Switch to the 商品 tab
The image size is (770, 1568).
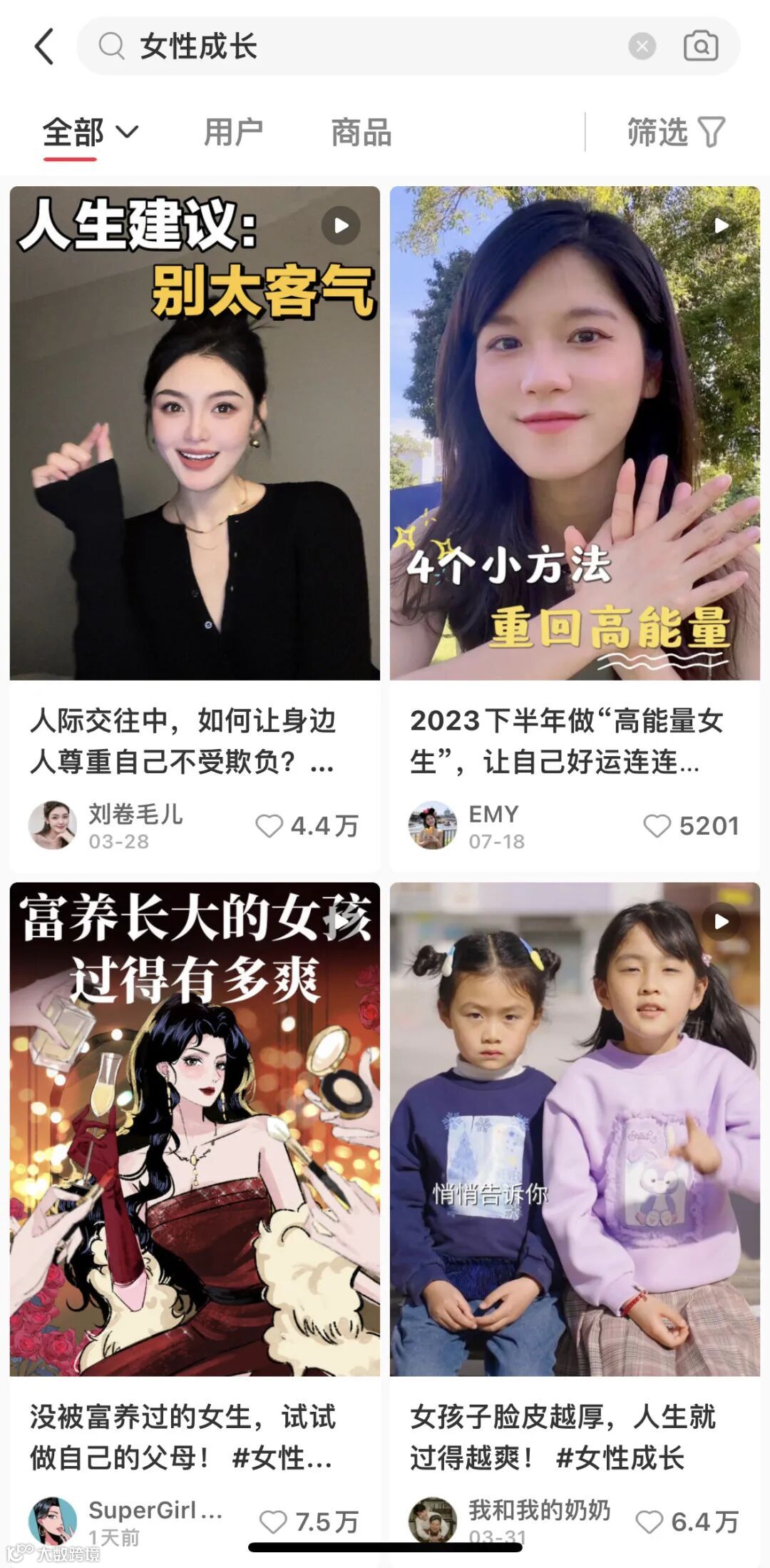point(361,133)
